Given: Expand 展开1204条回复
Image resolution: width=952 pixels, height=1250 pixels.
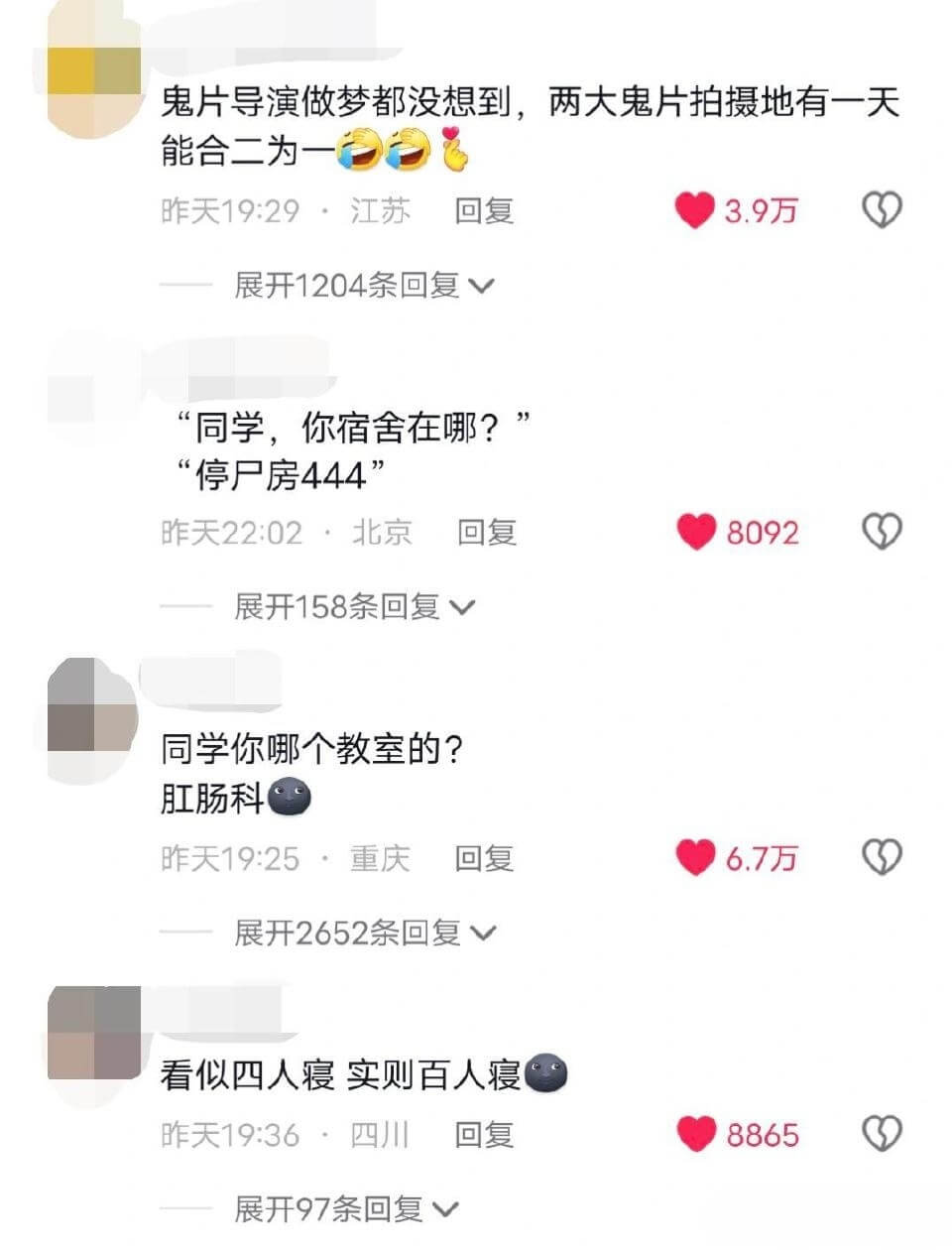Looking at the screenshot, I should [363, 286].
